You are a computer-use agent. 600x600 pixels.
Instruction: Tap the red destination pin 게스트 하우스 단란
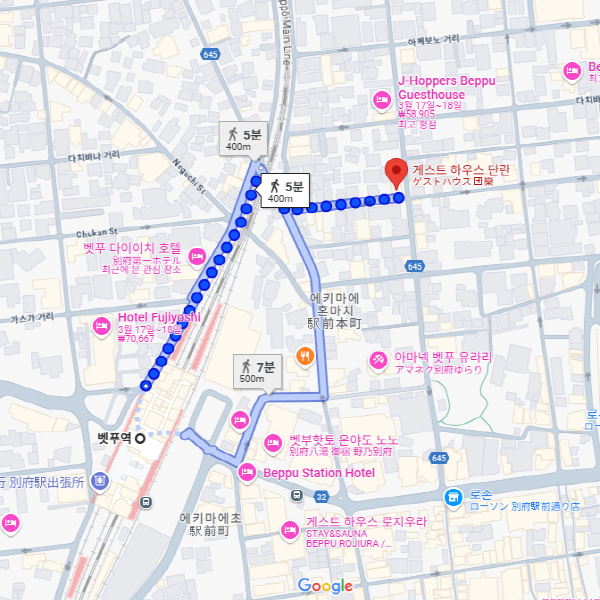point(396,172)
